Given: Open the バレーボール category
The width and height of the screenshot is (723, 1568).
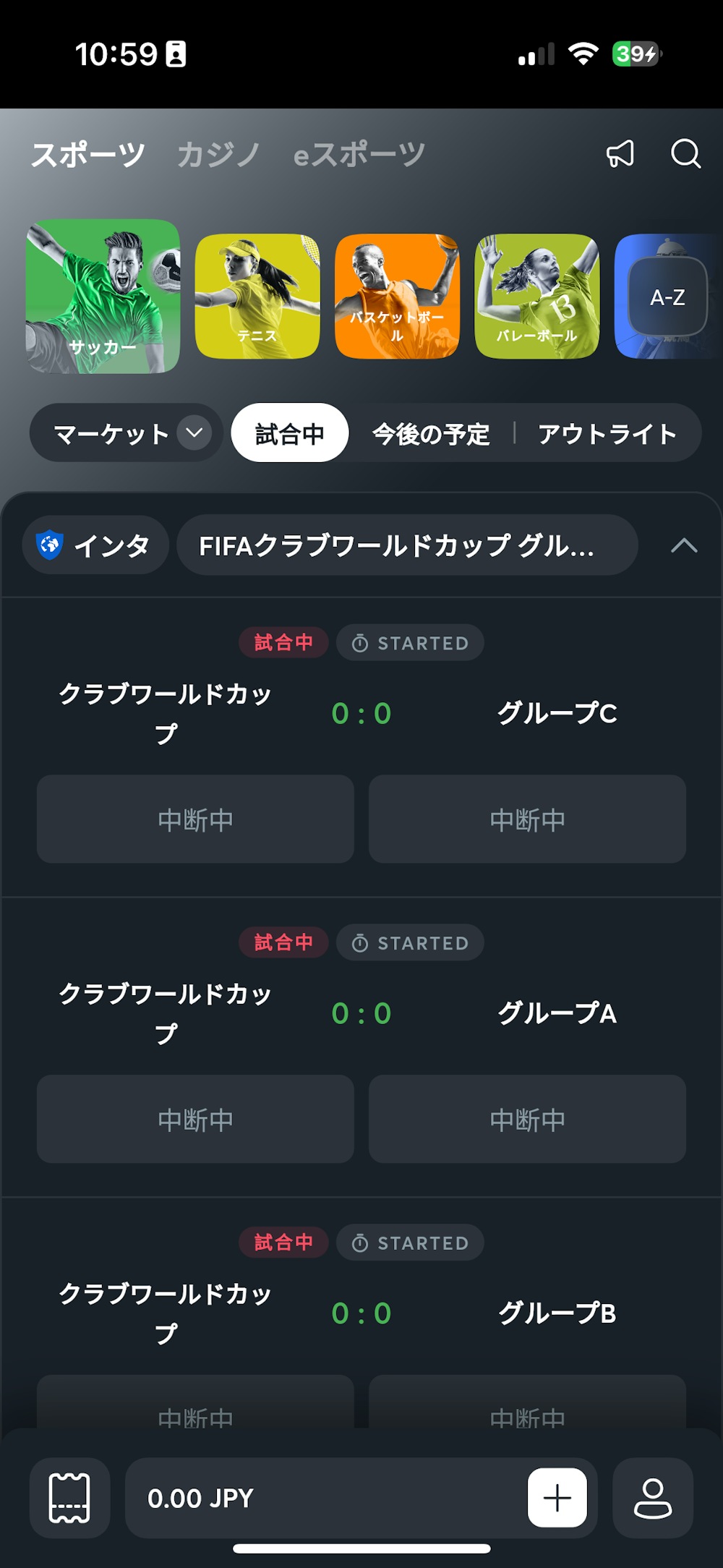Looking at the screenshot, I should pyautogui.click(x=536, y=295).
